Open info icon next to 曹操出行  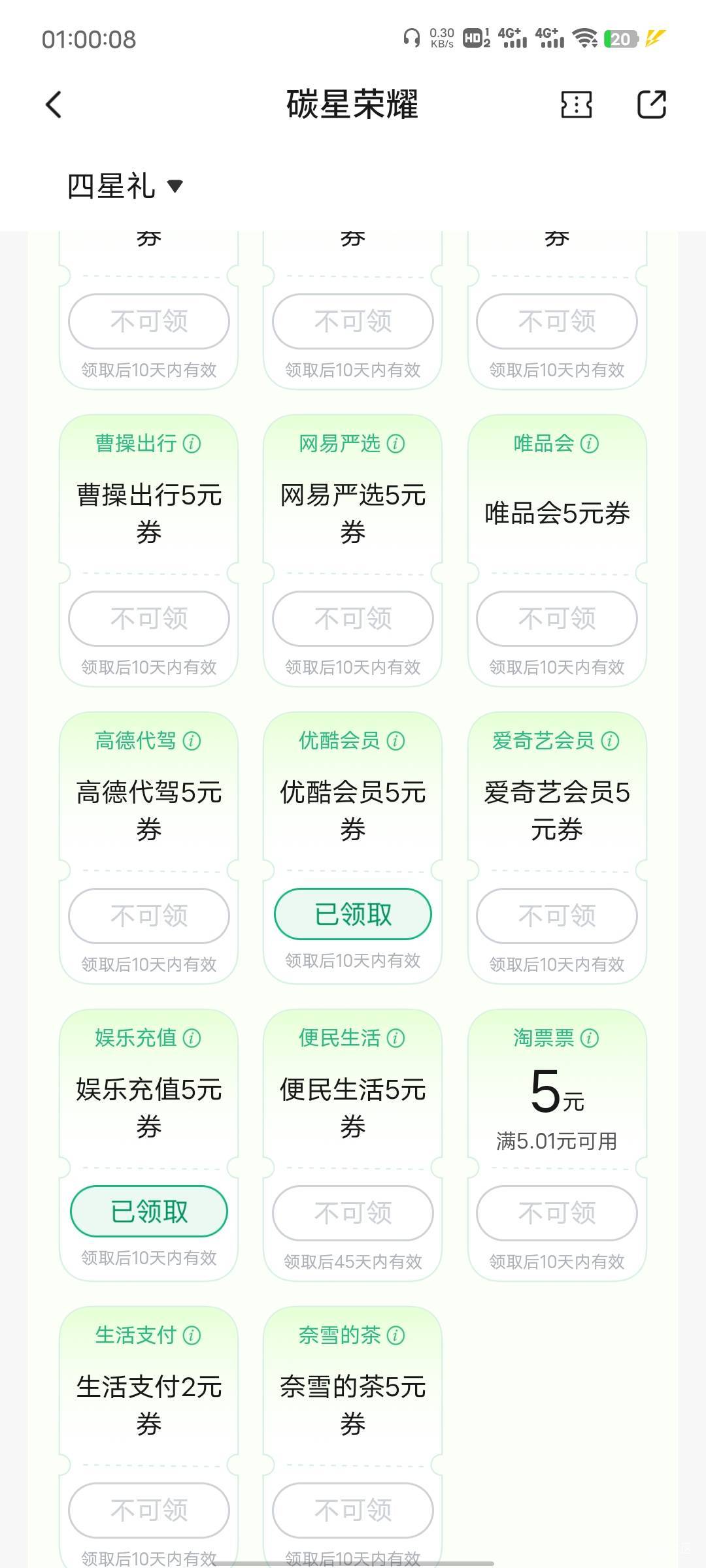[x=192, y=444]
